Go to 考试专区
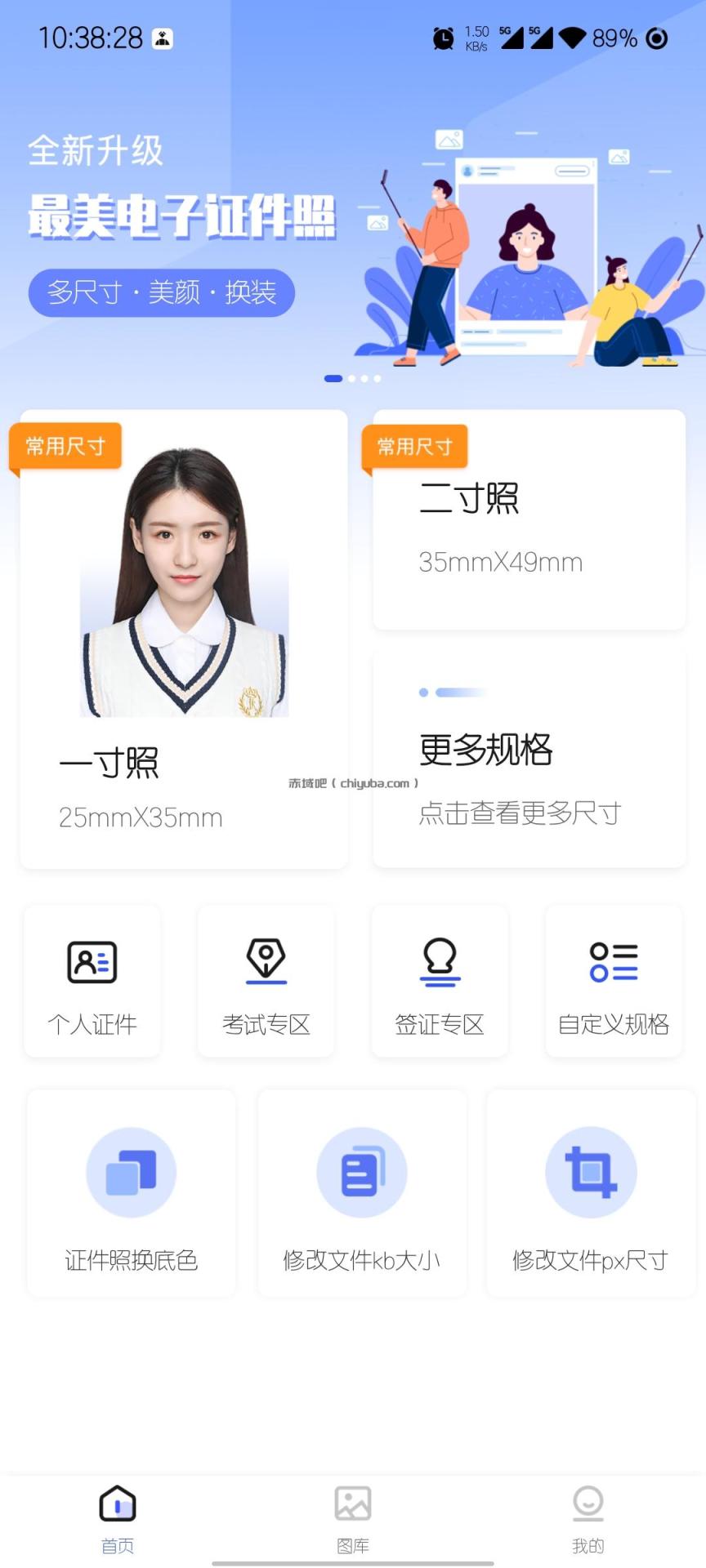The image size is (706, 1568). point(266,981)
